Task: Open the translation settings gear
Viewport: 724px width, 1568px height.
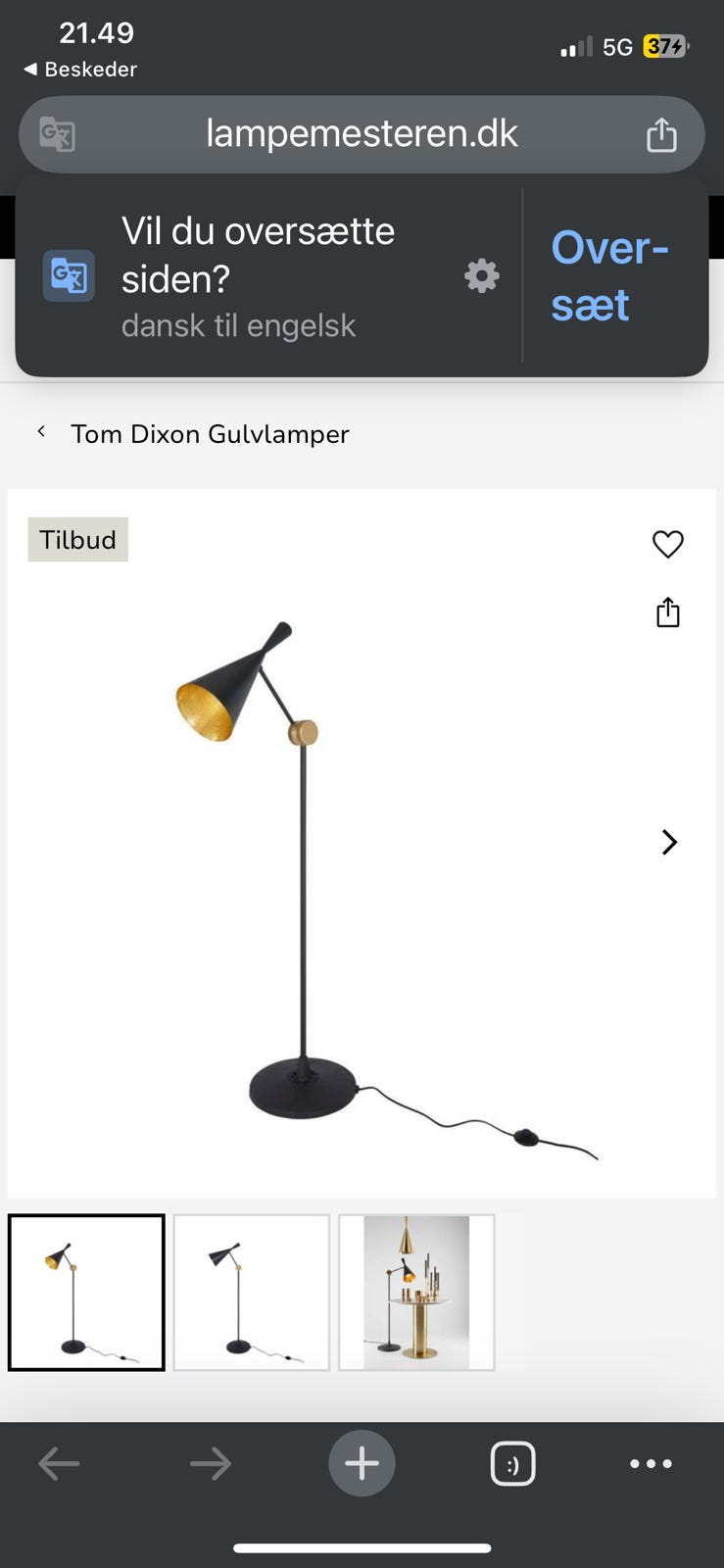Action: [x=481, y=275]
